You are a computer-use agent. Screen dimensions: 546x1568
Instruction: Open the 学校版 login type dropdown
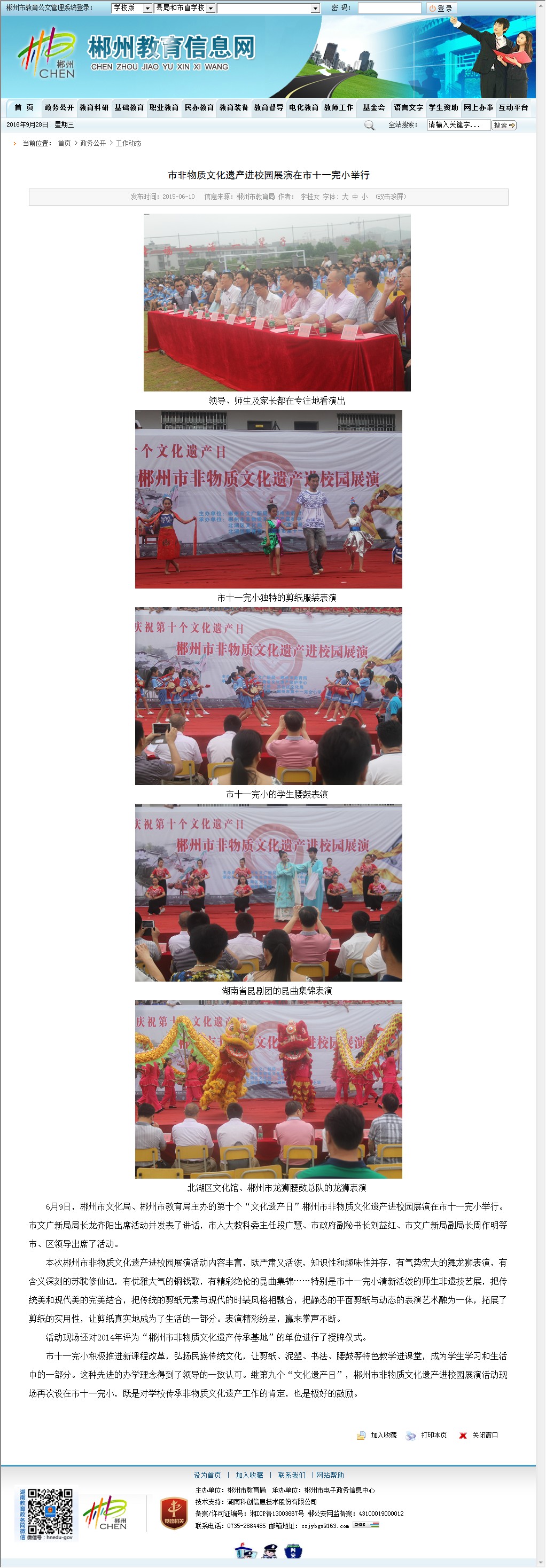pyautogui.click(x=131, y=8)
